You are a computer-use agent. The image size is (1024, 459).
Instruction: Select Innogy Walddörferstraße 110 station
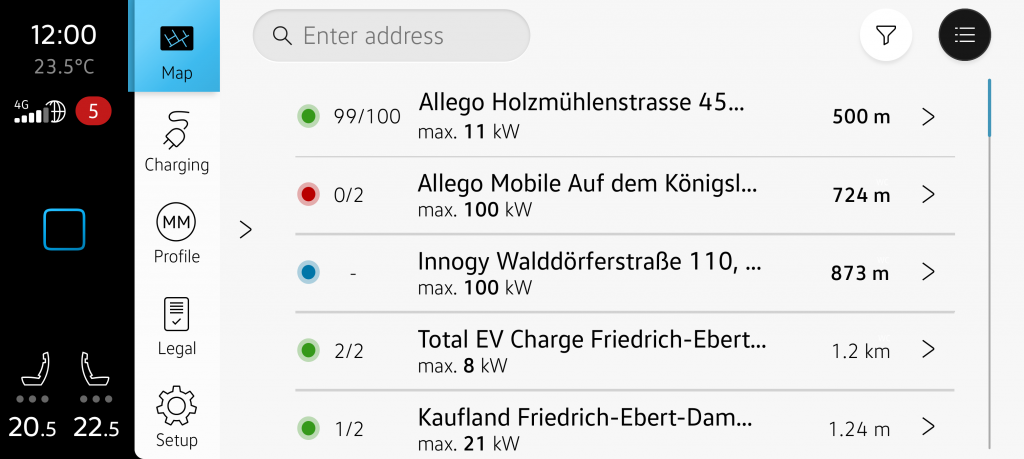coord(620,272)
